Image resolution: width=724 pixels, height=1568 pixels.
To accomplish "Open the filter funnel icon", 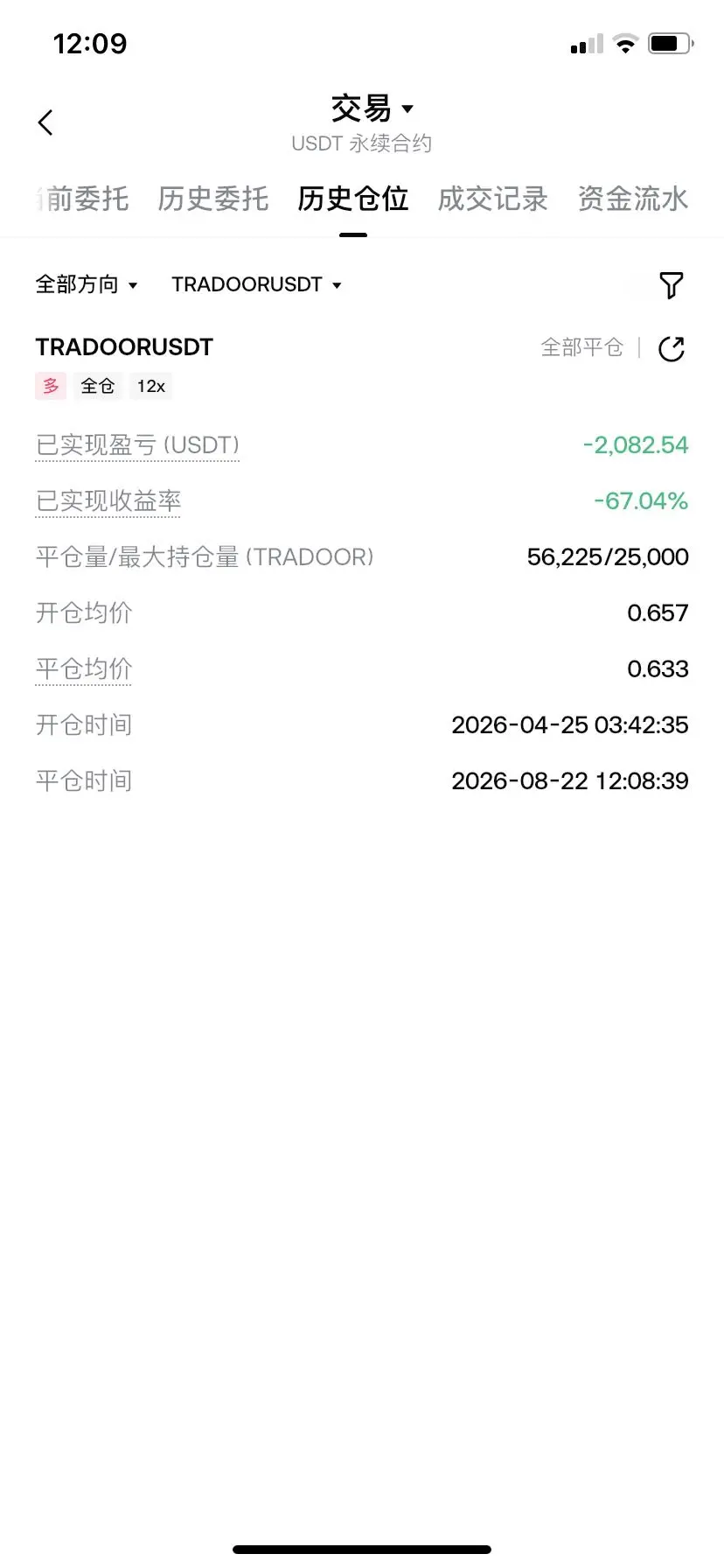I will tap(671, 285).
